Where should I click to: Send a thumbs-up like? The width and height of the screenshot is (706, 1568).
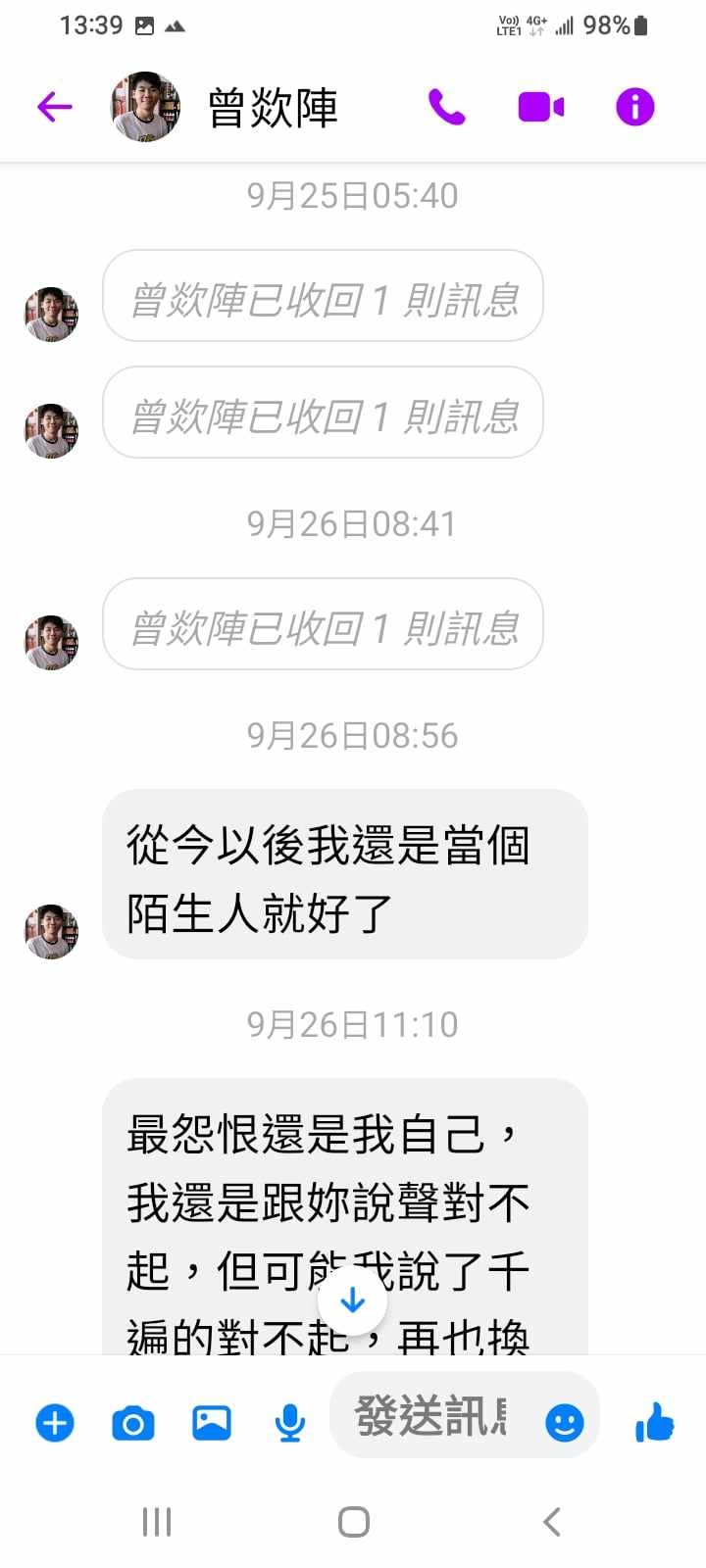click(654, 1422)
